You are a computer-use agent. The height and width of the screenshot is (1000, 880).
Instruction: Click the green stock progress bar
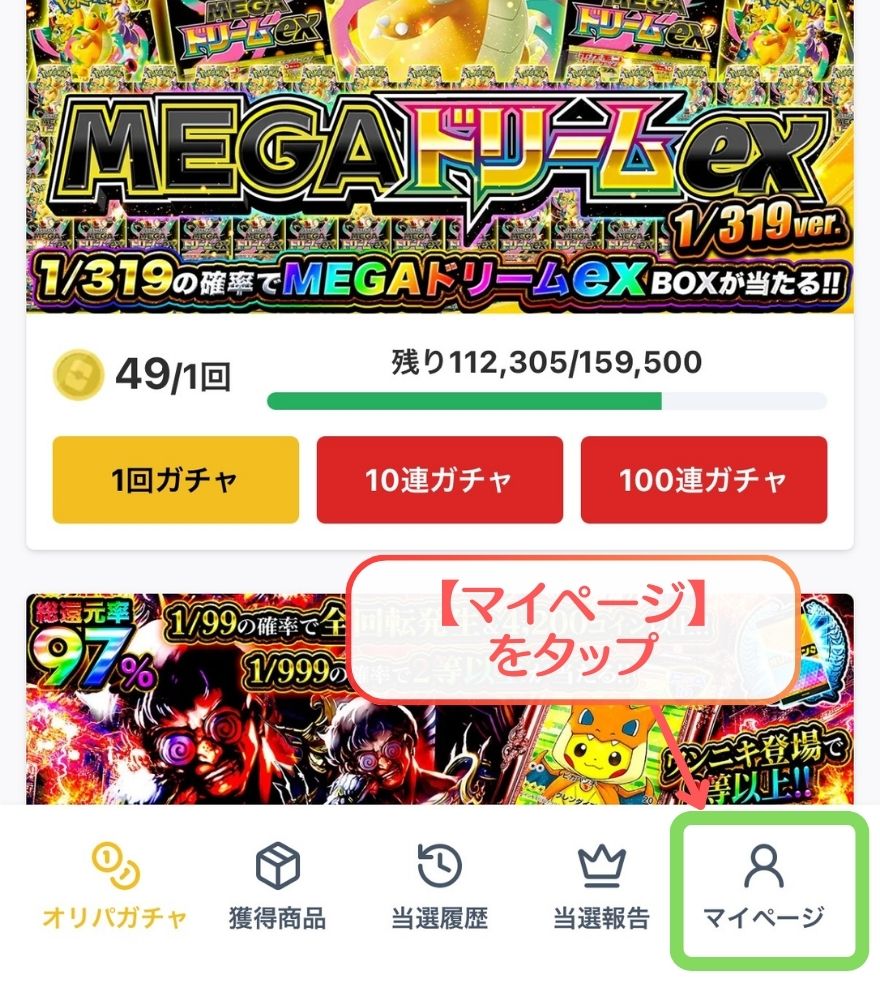pos(465,399)
